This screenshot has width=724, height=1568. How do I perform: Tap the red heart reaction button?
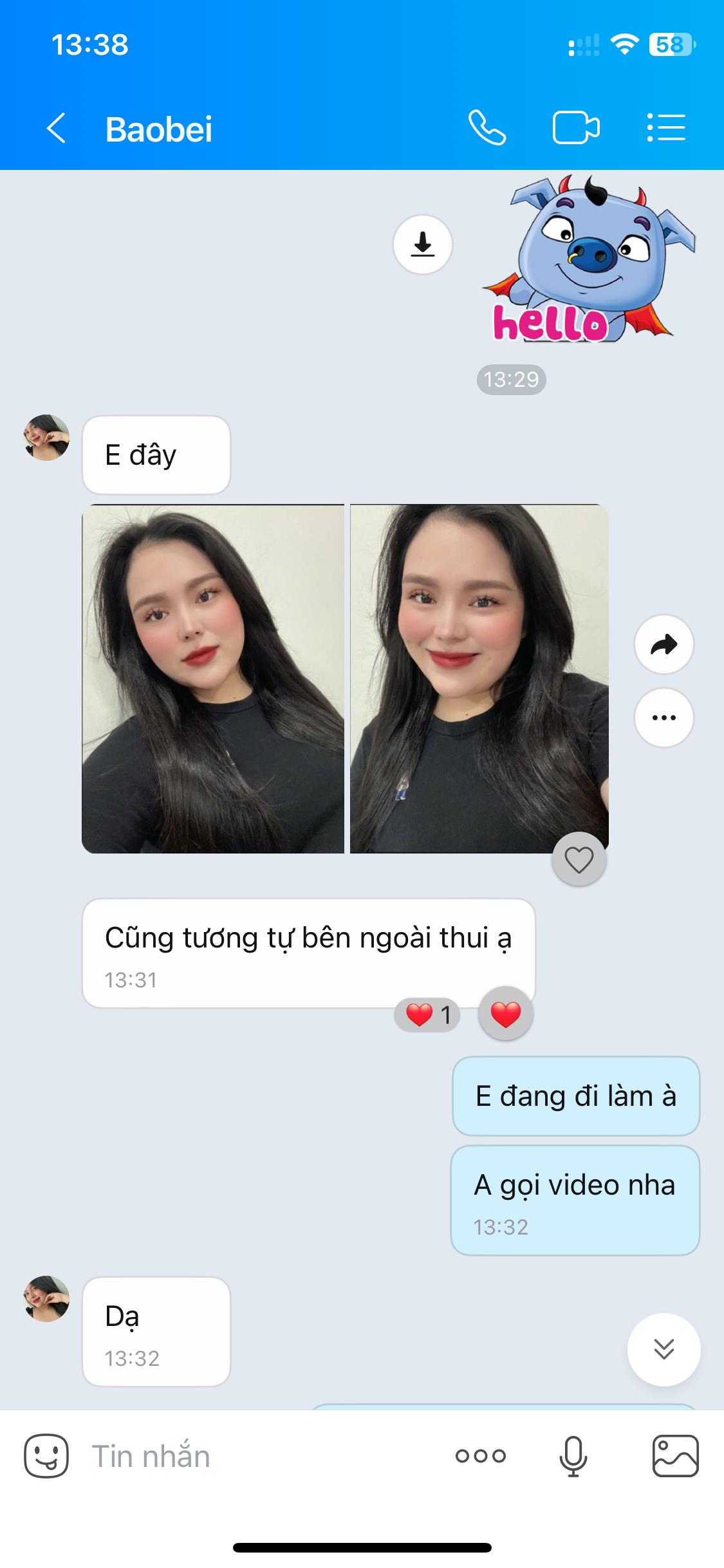tap(506, 1014)
